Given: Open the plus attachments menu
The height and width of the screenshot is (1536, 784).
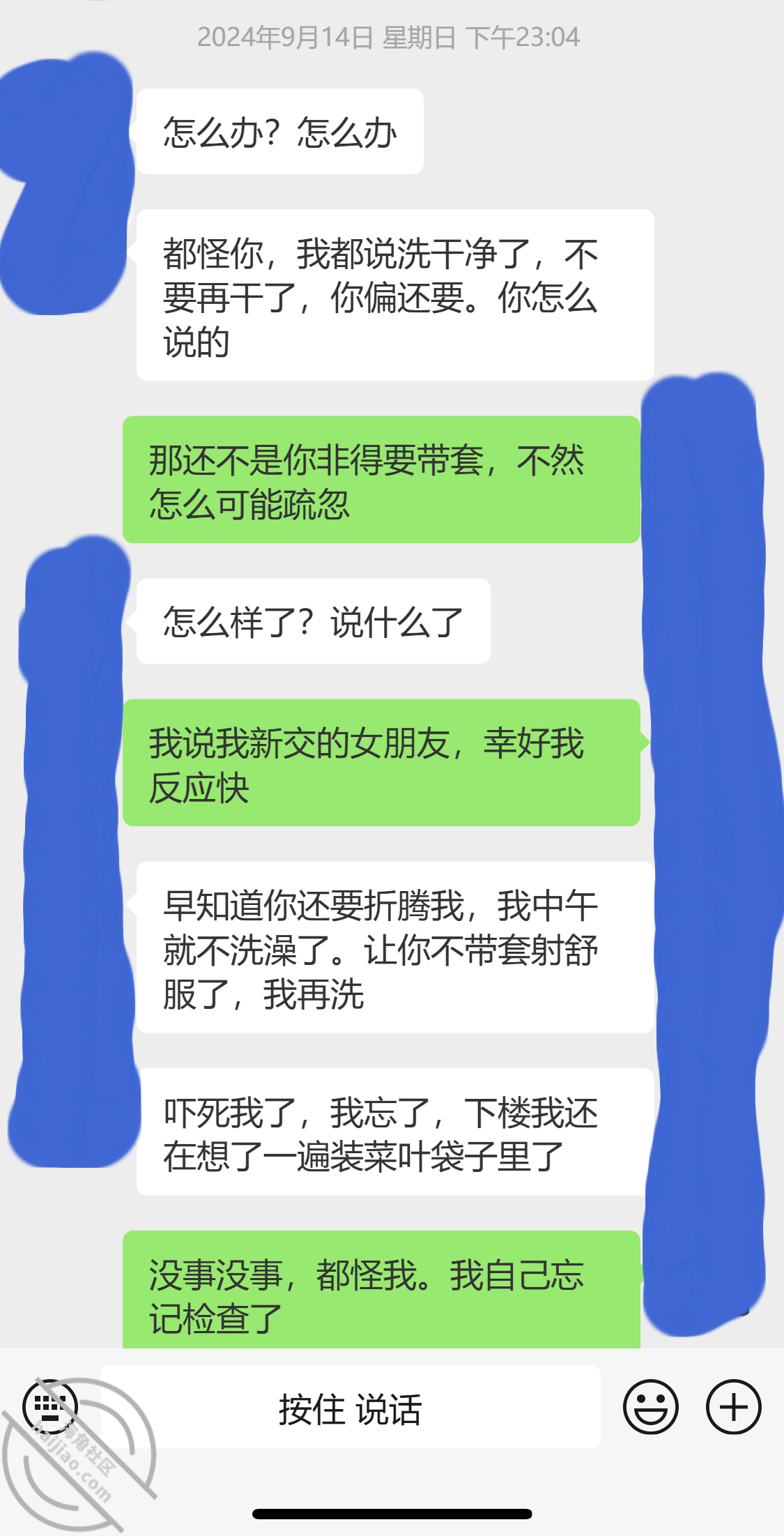Looking at the screenshot, I should click(734, 1407).
